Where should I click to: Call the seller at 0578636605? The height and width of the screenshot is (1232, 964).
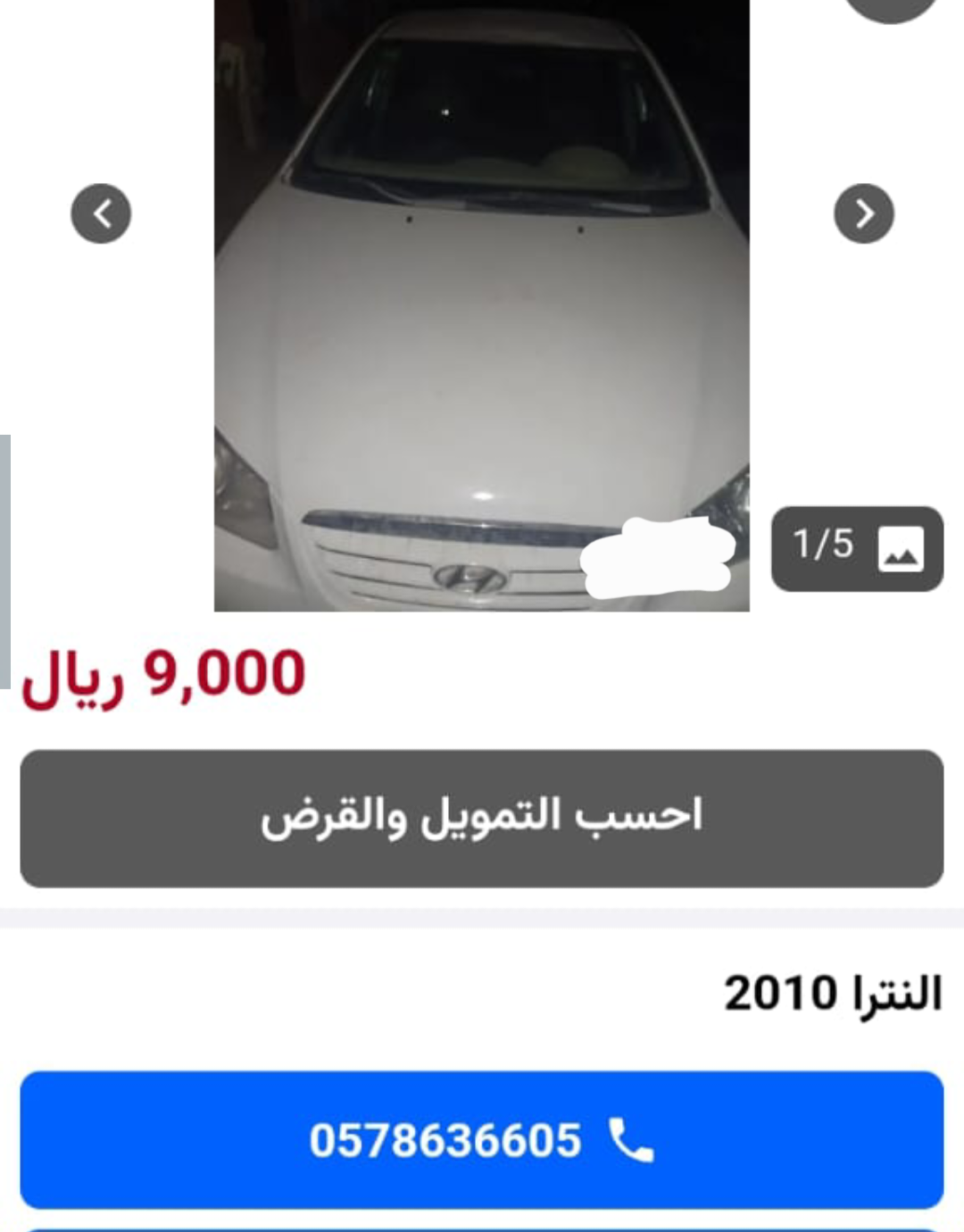pos(481,1140)
